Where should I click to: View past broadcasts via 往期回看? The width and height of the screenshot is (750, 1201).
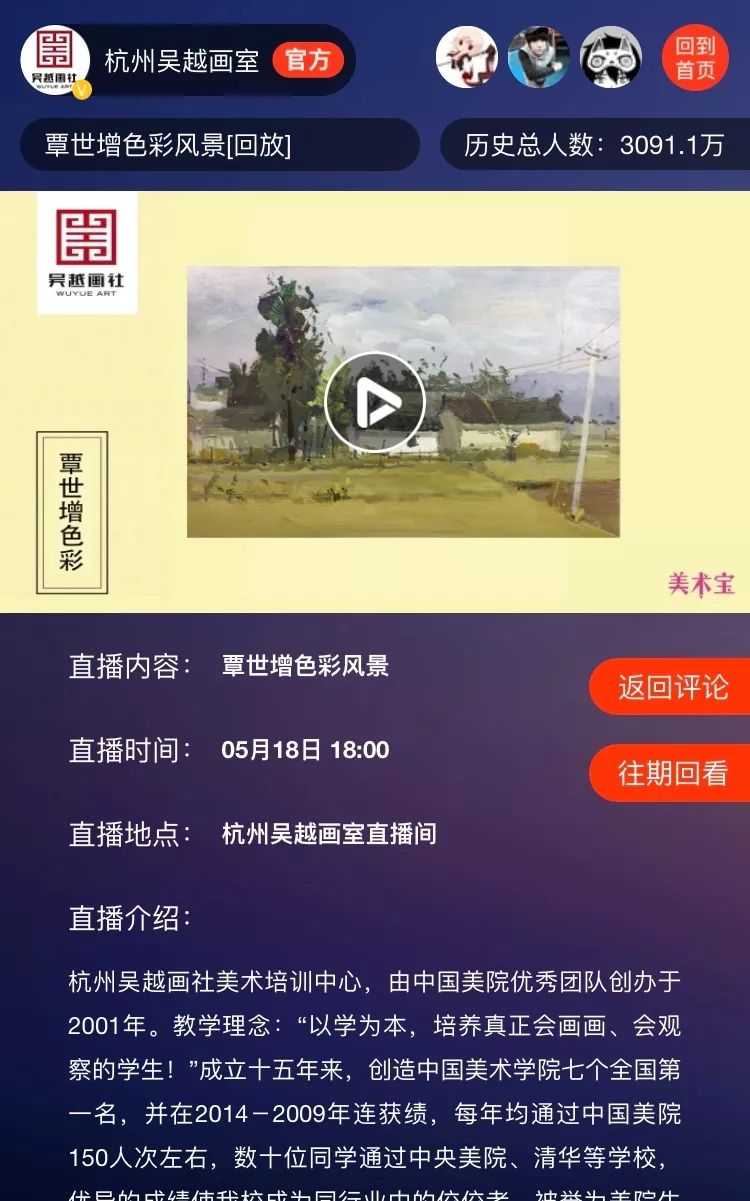(x=671, y=773)
